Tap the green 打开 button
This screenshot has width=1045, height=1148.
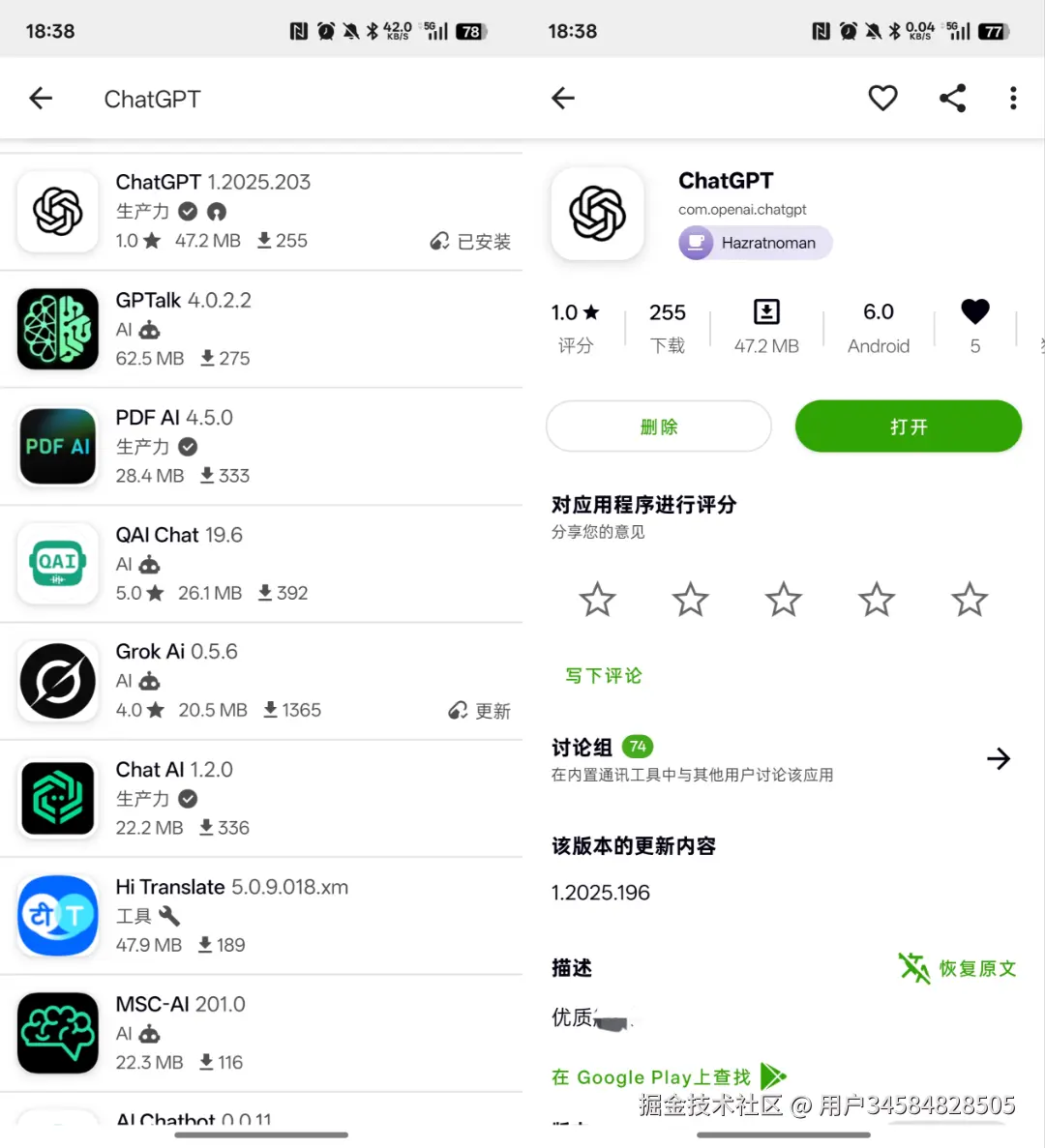coord(908,427)
